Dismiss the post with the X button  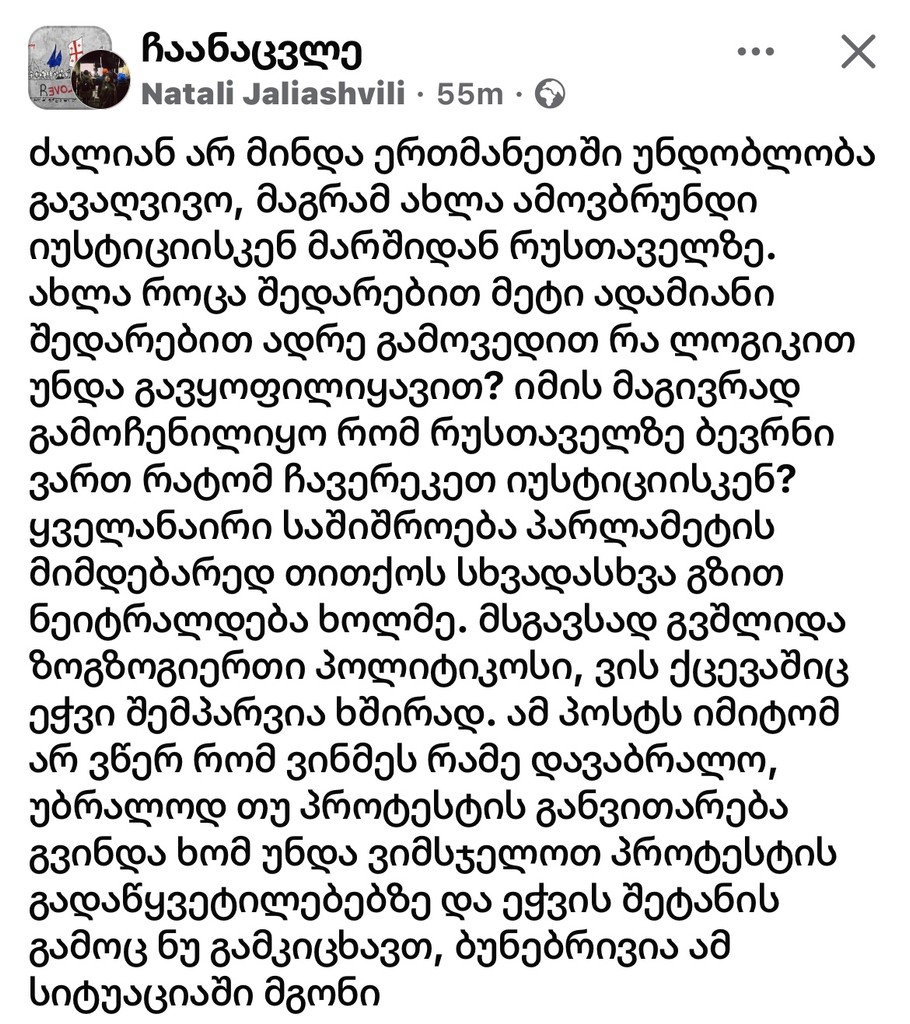[858, 52]
